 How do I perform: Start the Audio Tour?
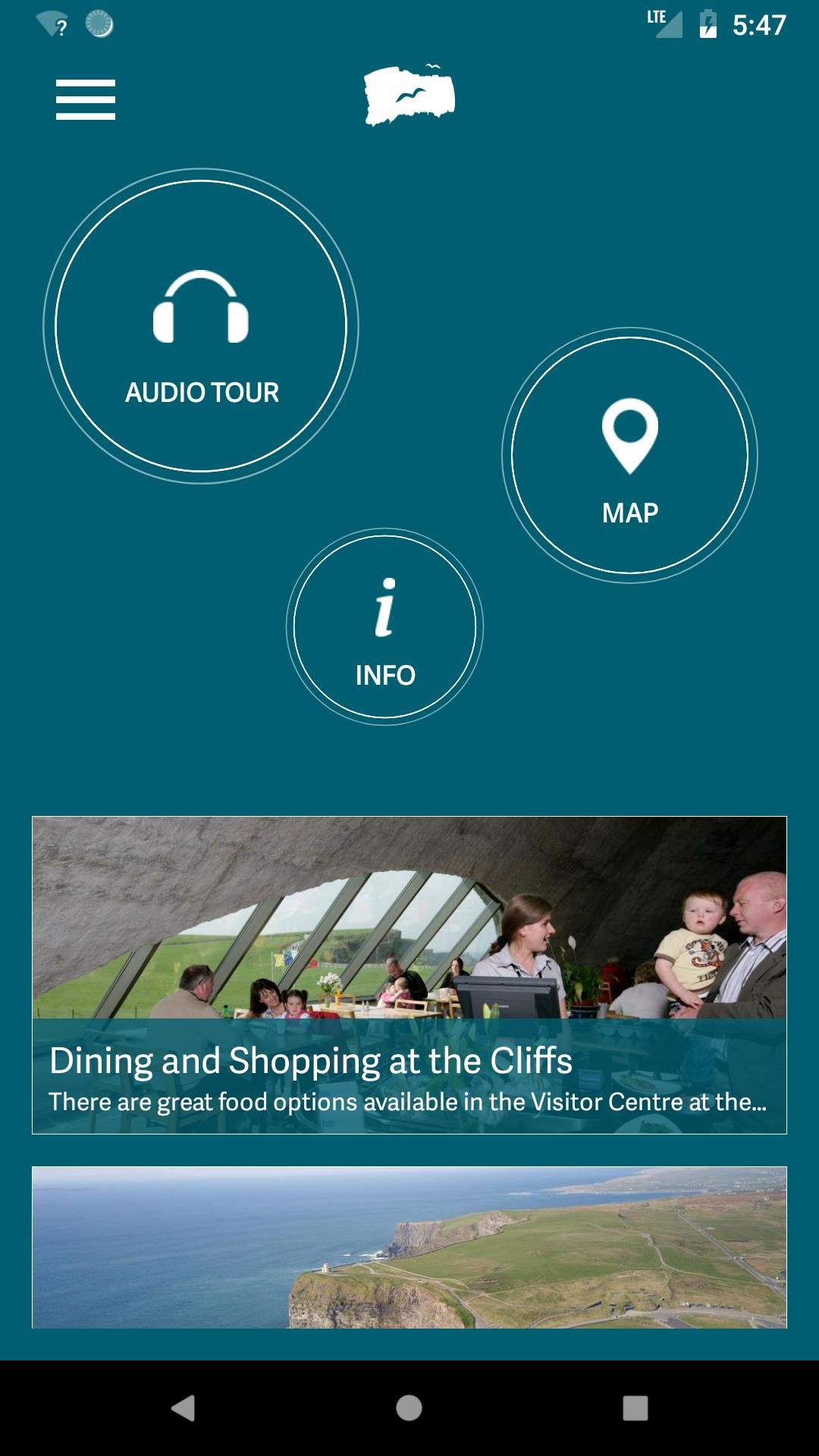(x=201, y=326)
